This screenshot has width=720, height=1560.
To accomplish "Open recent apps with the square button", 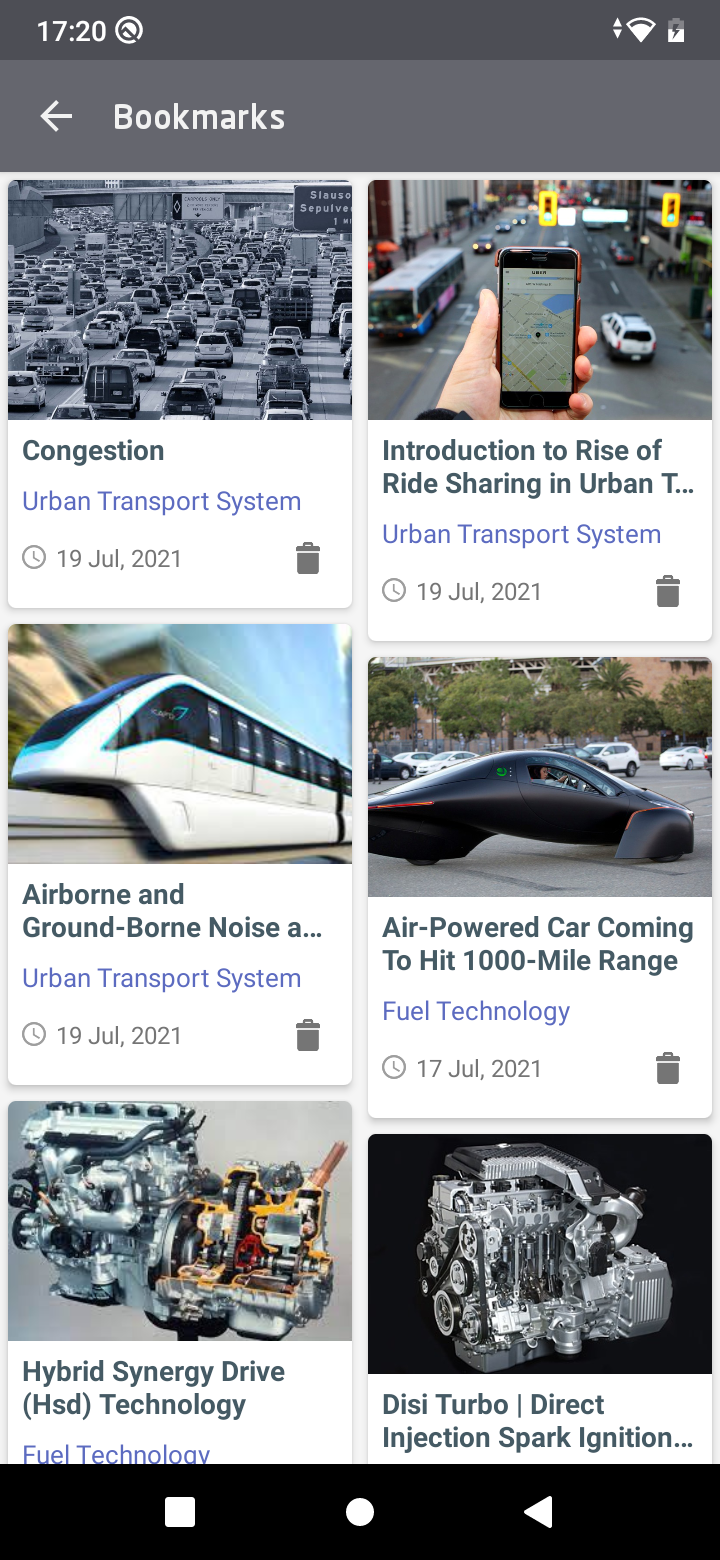I will (180, 1512).
